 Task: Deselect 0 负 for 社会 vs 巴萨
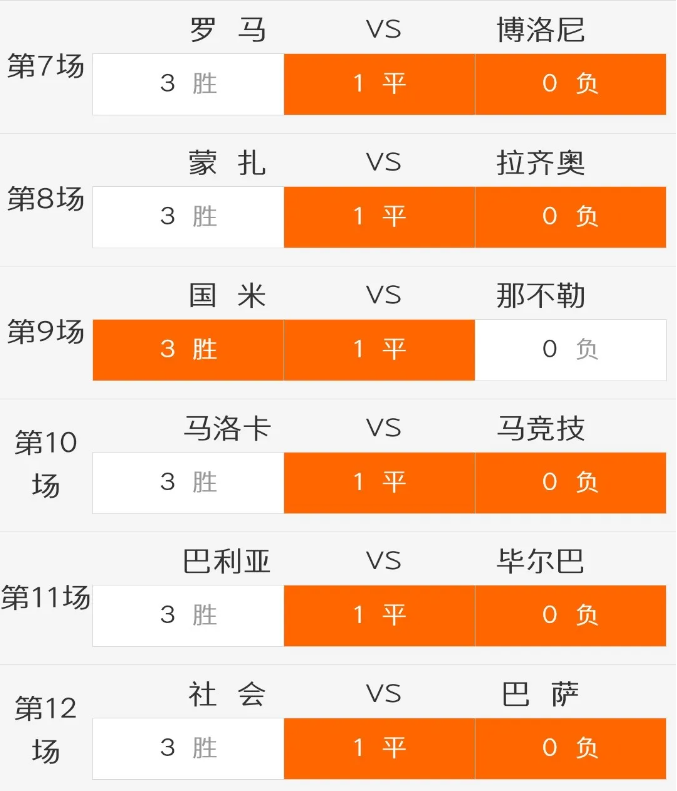click(570, 749)
